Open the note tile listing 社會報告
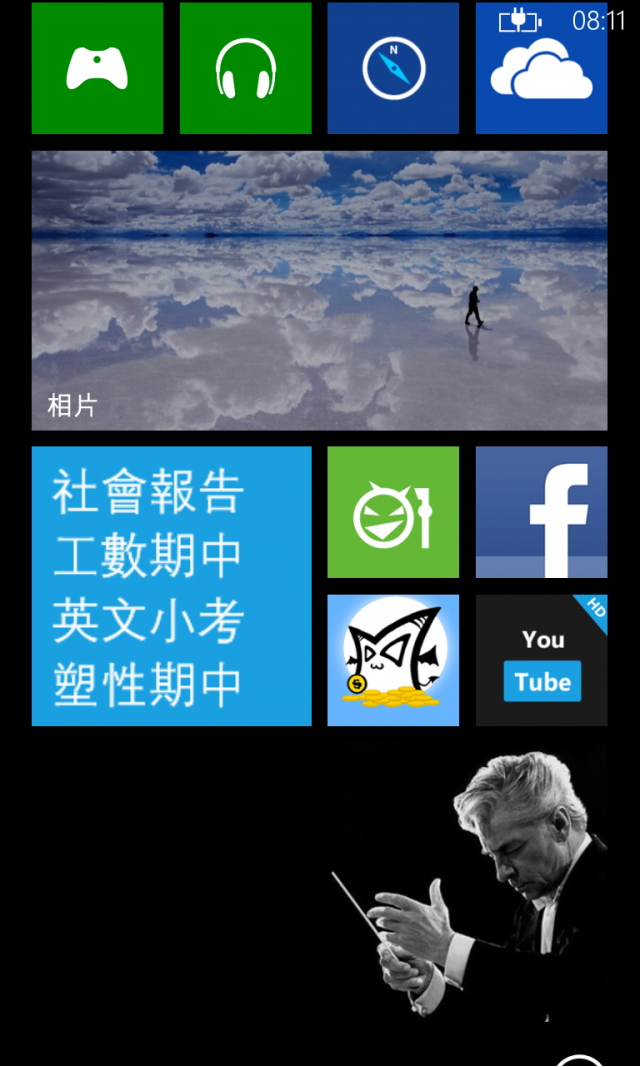 tap(171, 586)
